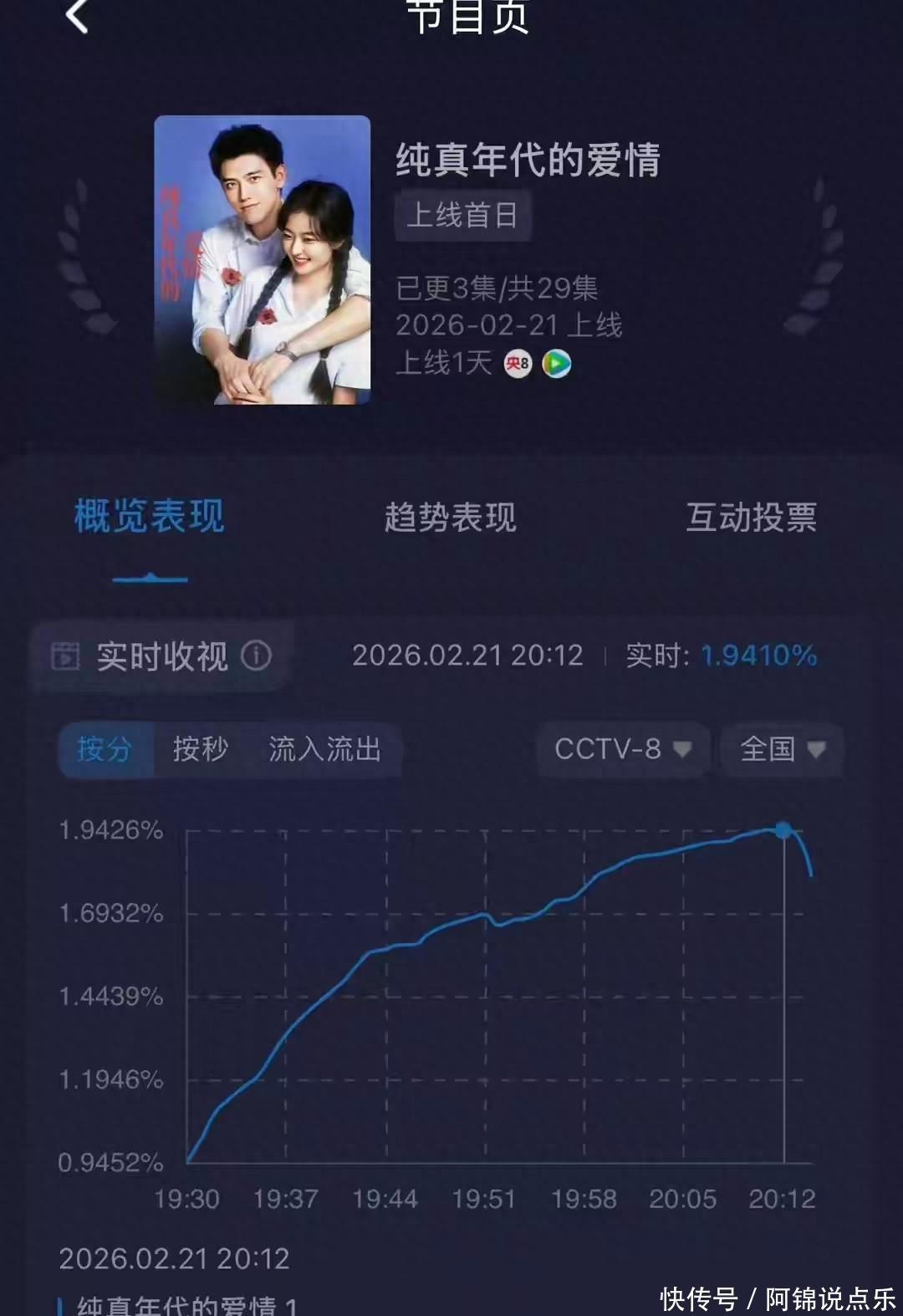The height and width of the screenshot is (1316, 903).
Task: Switch to the 趋势表现 tab
Action: (450, 518)
